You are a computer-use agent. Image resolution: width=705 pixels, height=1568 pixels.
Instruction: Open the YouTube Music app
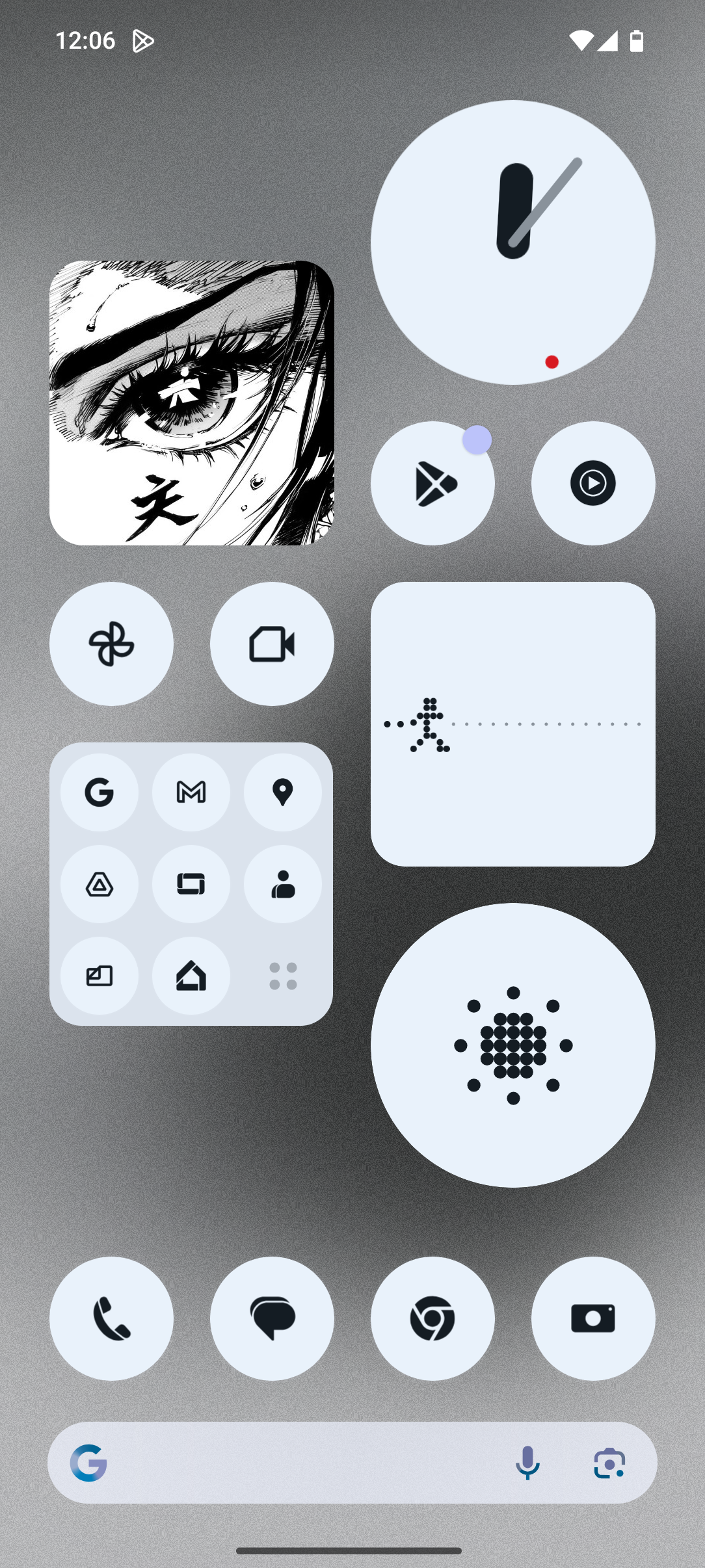592,483
